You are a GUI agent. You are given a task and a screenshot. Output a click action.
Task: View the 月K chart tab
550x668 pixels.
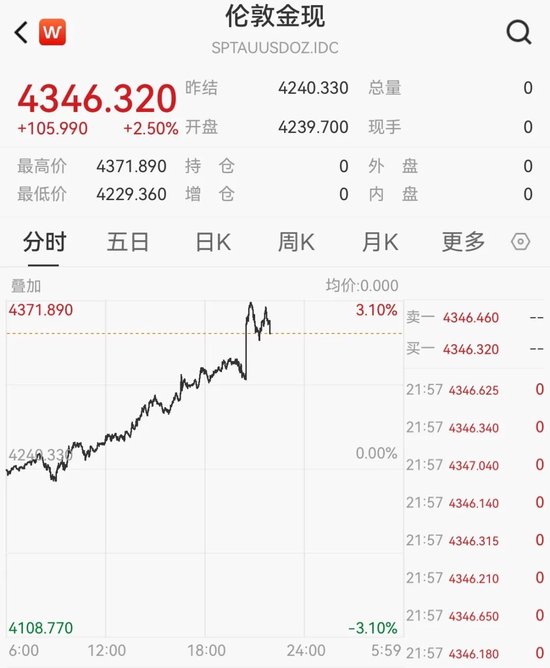point(380,242)
